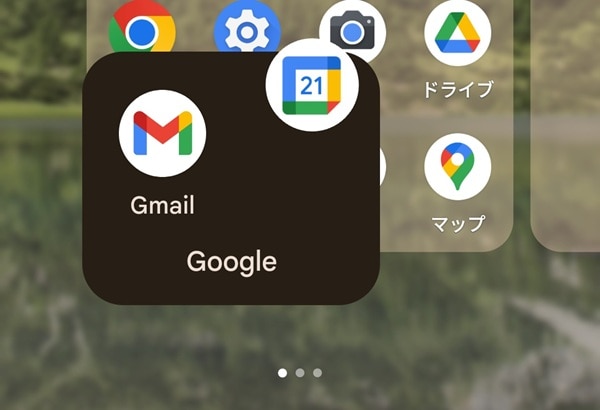600x410 pixels.
Task: Tap the Google Calendar icon
Action: coord(311,85)
